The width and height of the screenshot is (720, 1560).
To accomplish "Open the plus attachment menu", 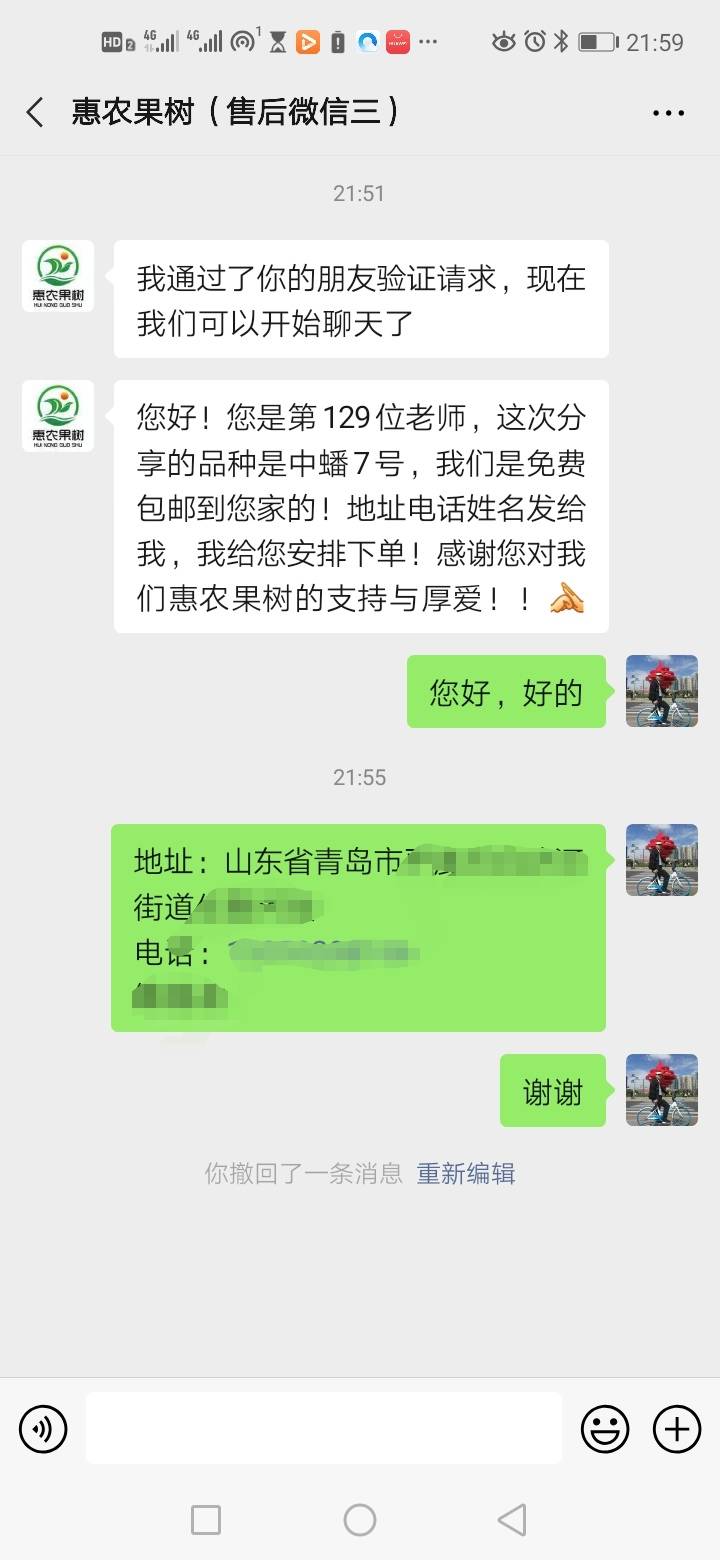I will 677,1428.
